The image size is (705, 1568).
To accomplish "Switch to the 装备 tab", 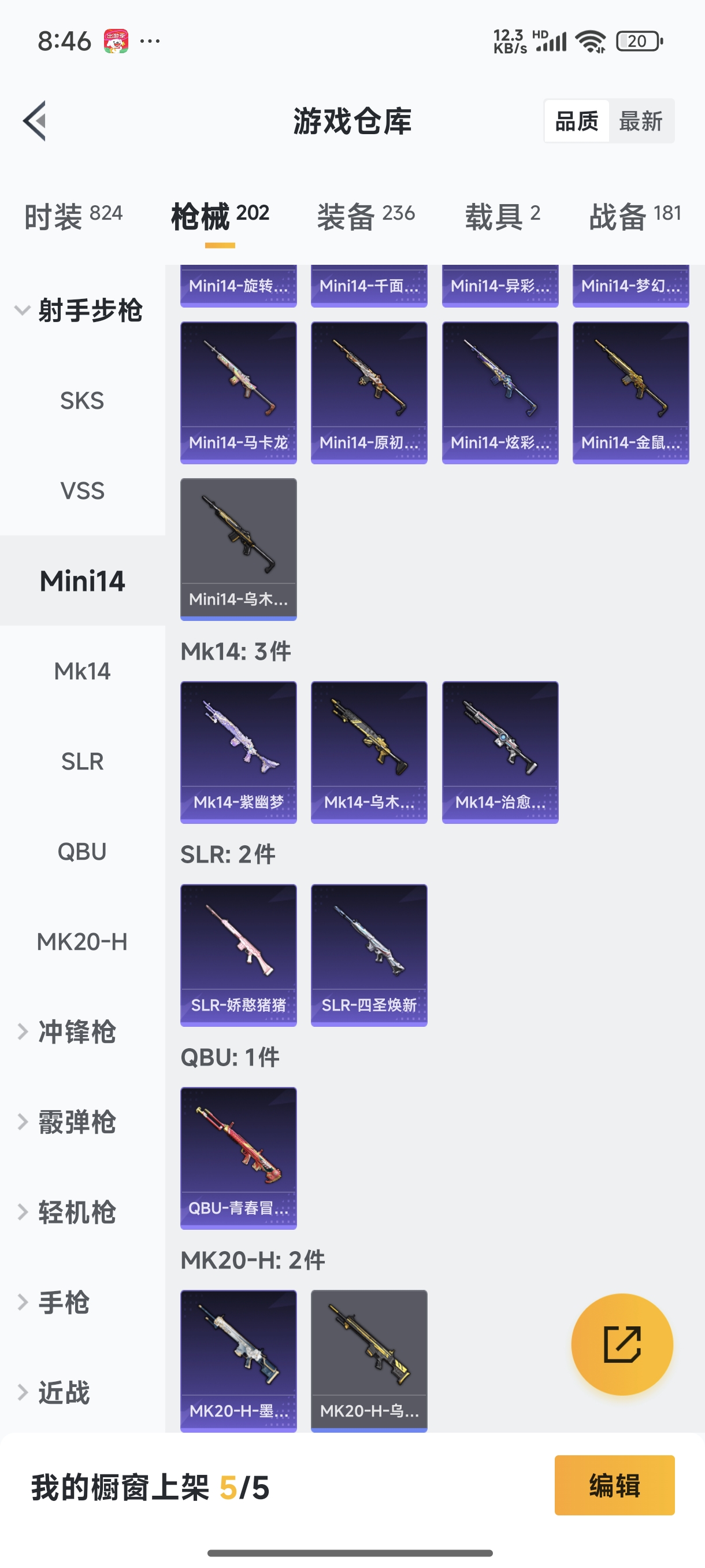I will (x=366, y=216).
